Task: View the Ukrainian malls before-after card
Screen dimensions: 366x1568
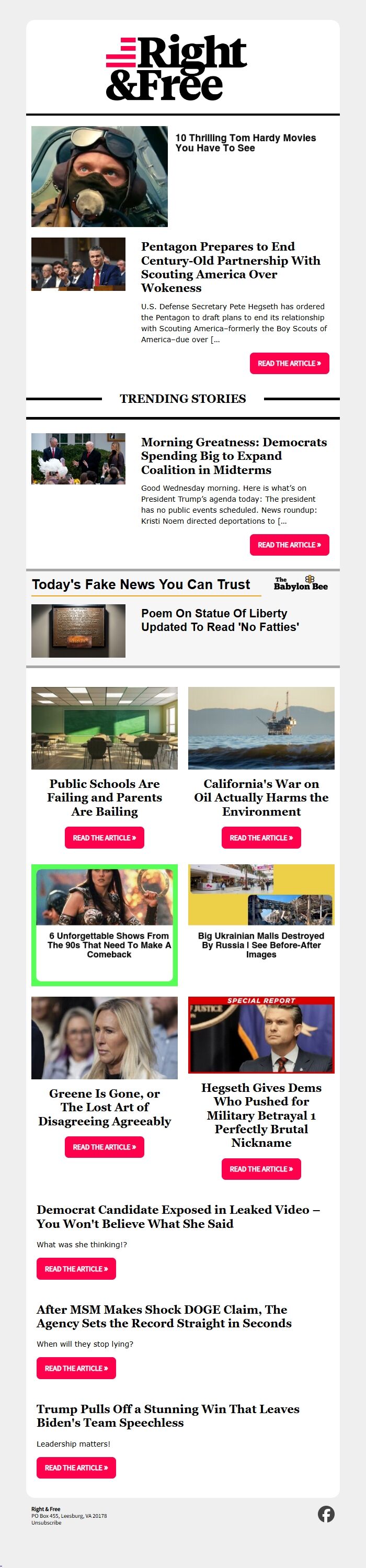Action: coord(261,913)
